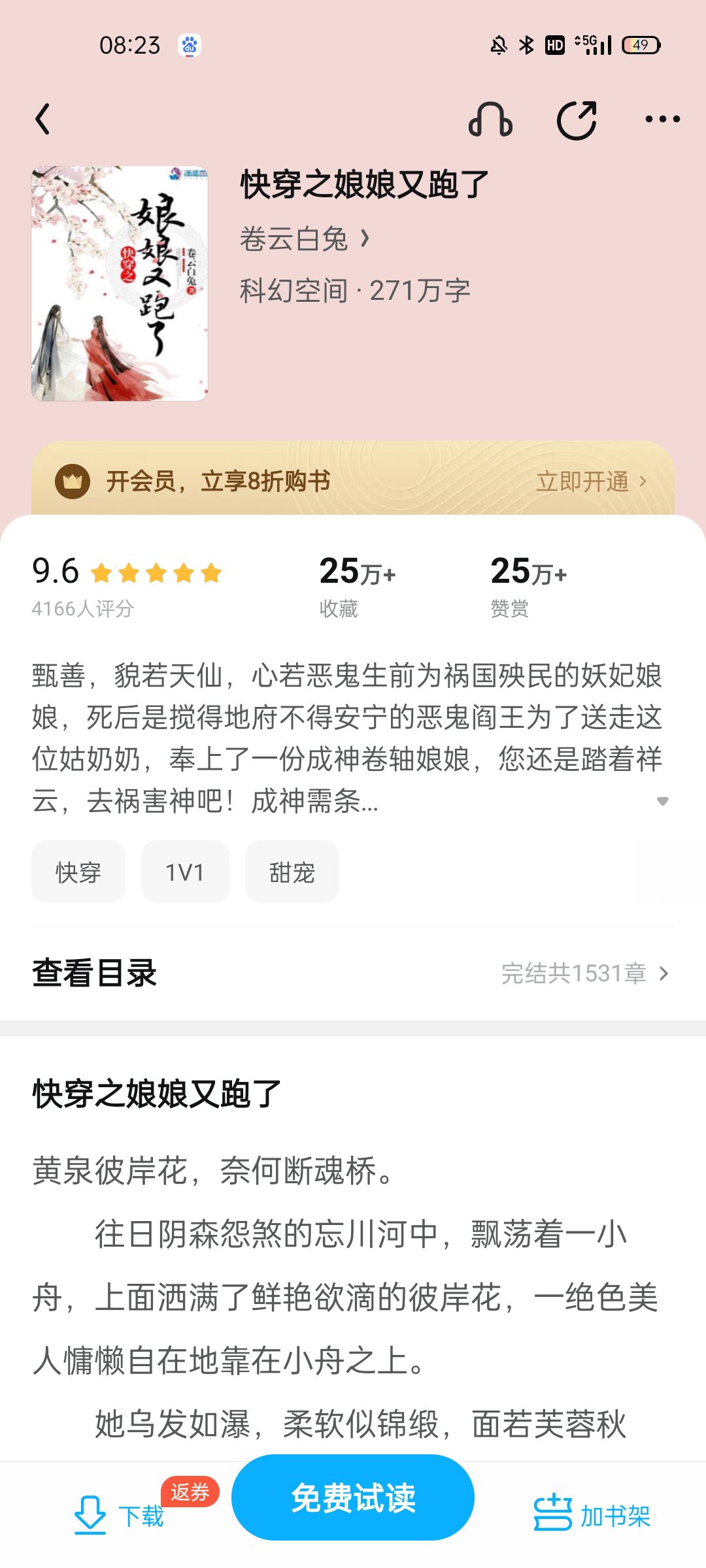Share this book
Image resolution: width=706 pixels, height=1568 pixels.
[x=577, y=120]
